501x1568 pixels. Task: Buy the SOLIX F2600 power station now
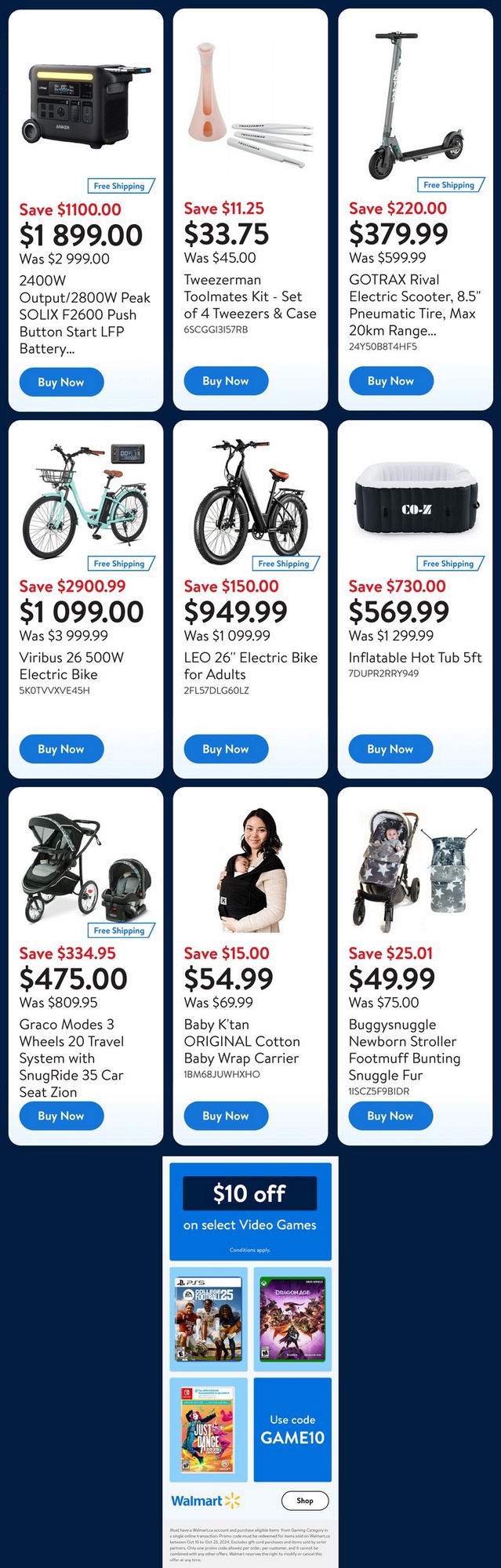click(x=61, y=382)
